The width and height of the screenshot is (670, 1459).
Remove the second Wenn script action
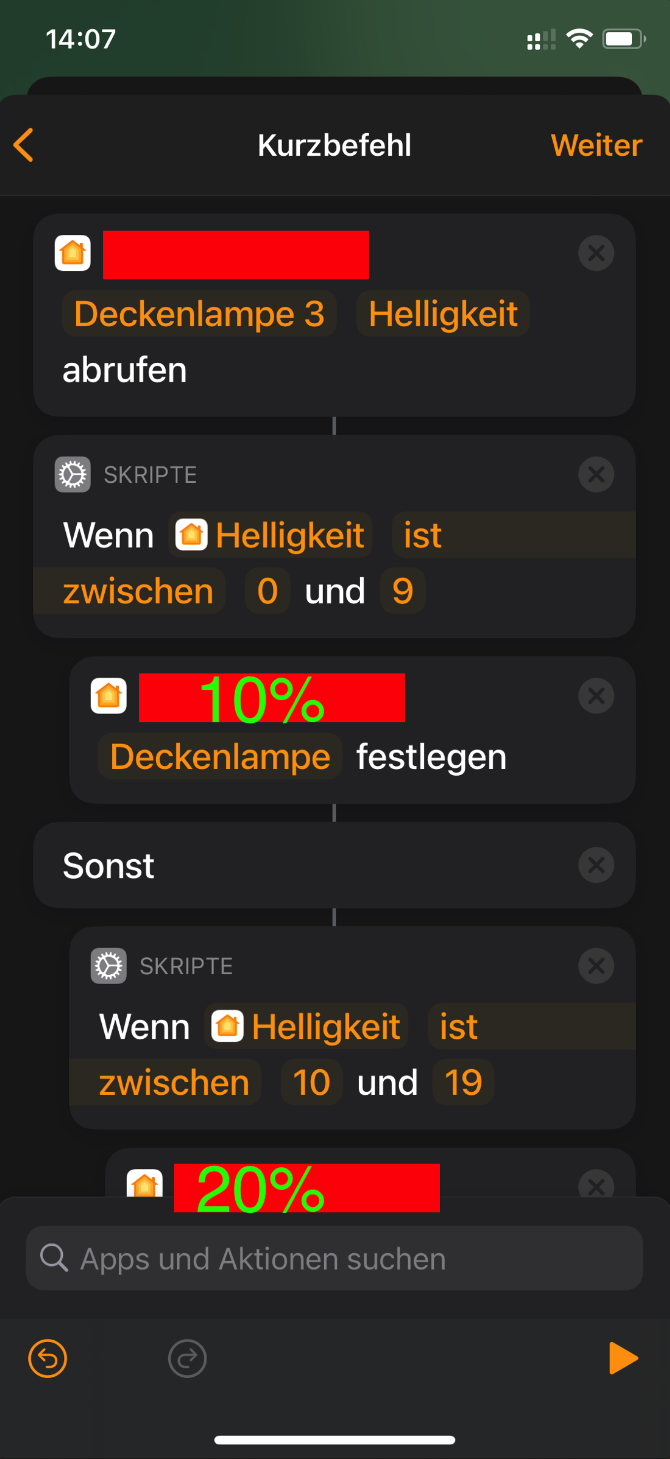coord(596,966)
